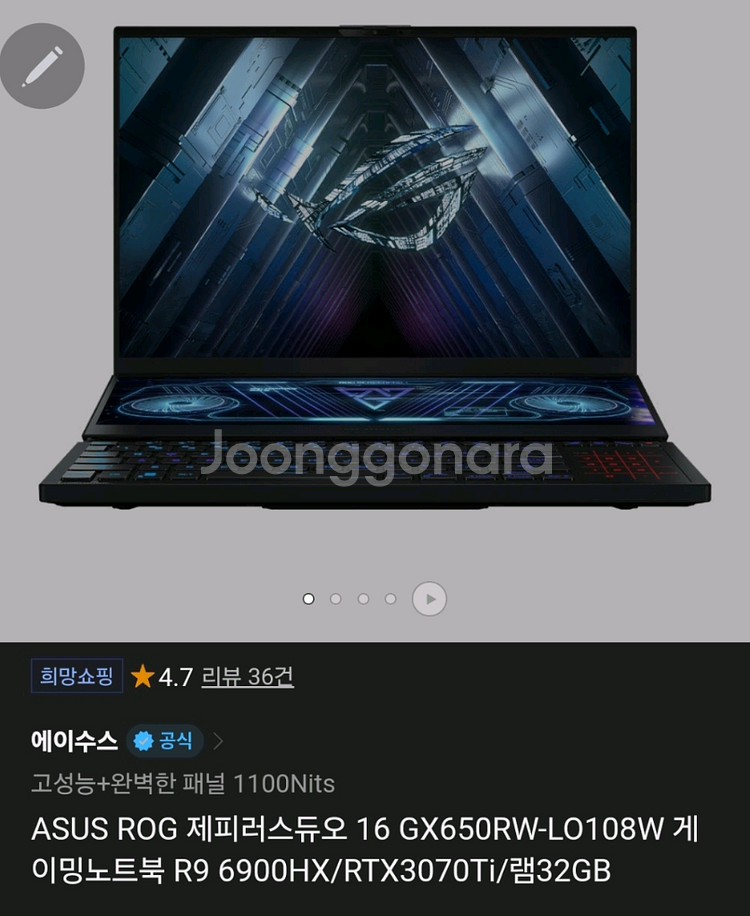This screenshot has width=750, height=916.
Task: Tap the pencil edit icon
Action: pyautogui.click(x=41, y=65)
